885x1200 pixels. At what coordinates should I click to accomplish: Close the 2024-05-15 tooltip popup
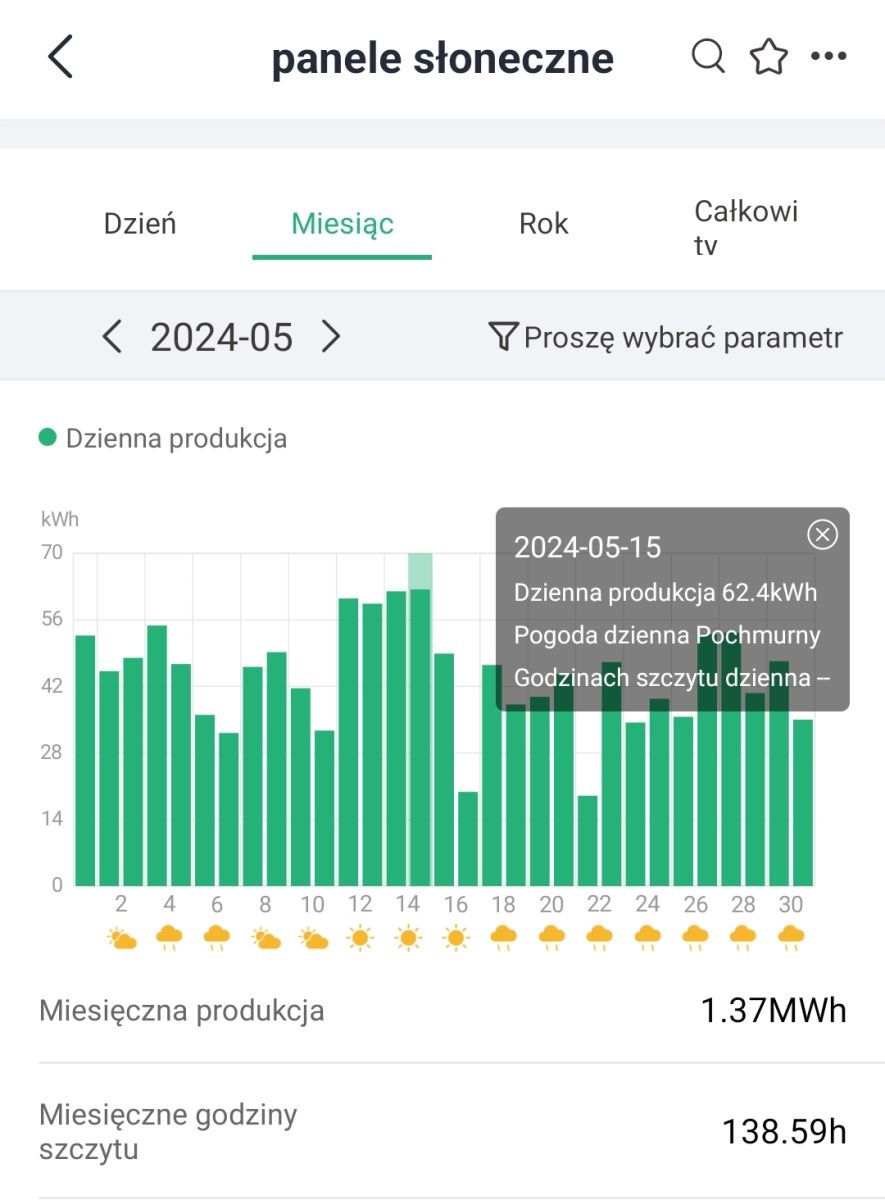822,535
